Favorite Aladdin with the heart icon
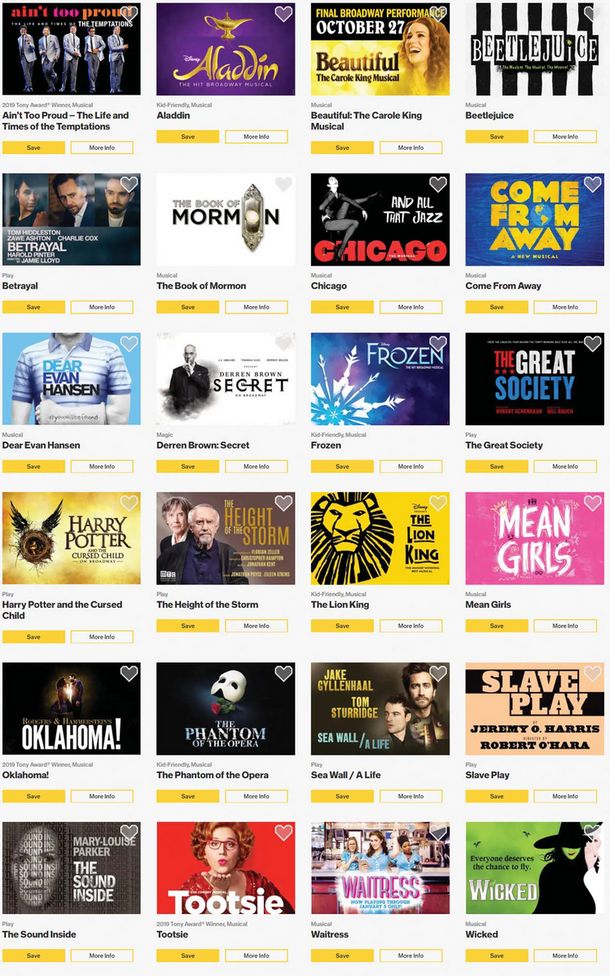This screenshot has height=976, width=610. point(284,14)
